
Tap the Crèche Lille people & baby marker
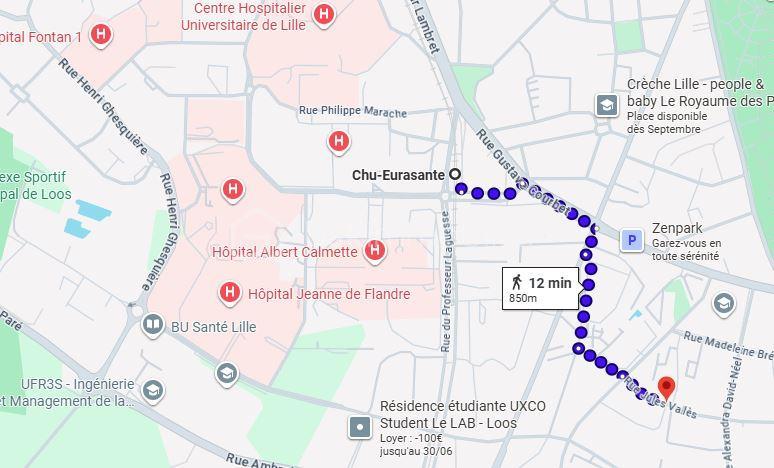coord(607,104)
